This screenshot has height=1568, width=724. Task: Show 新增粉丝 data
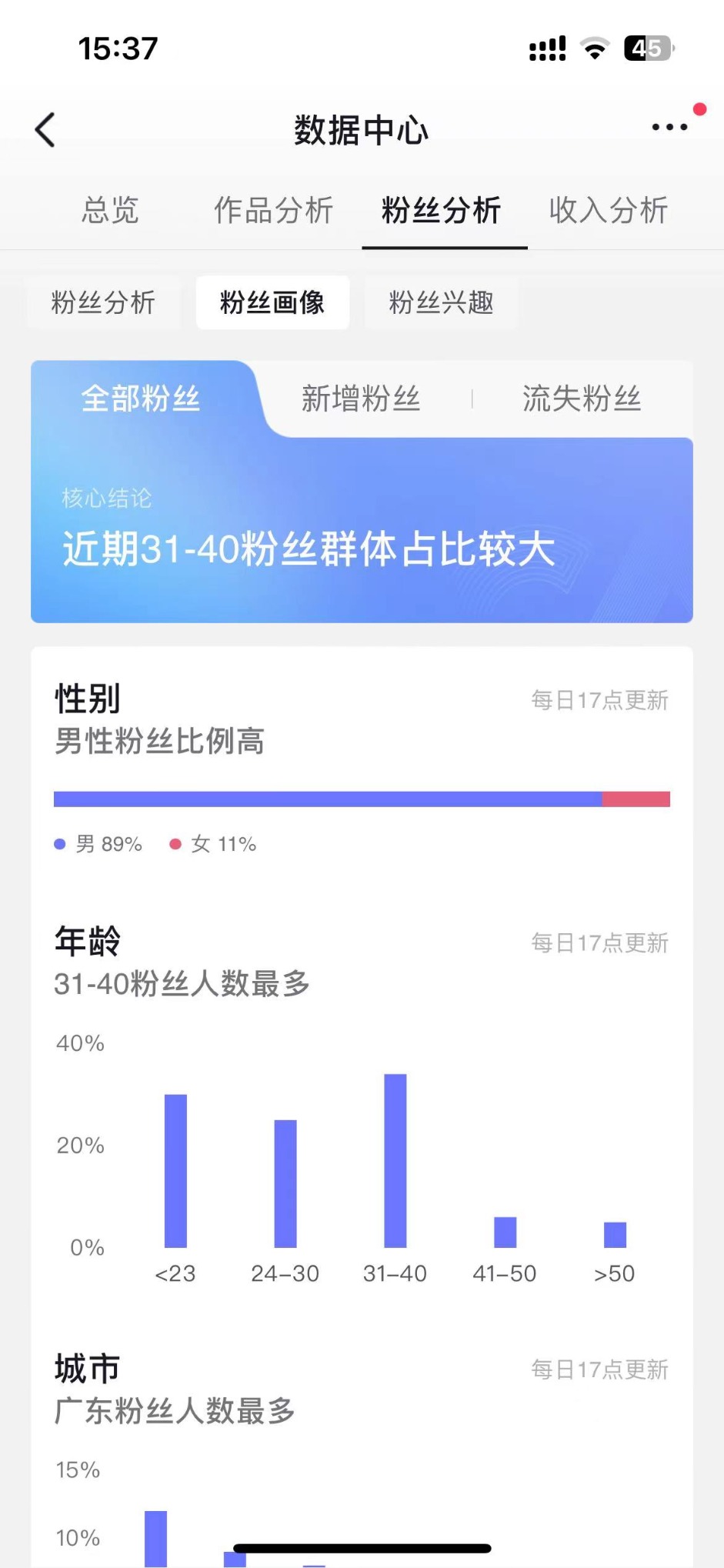(361, 399)
